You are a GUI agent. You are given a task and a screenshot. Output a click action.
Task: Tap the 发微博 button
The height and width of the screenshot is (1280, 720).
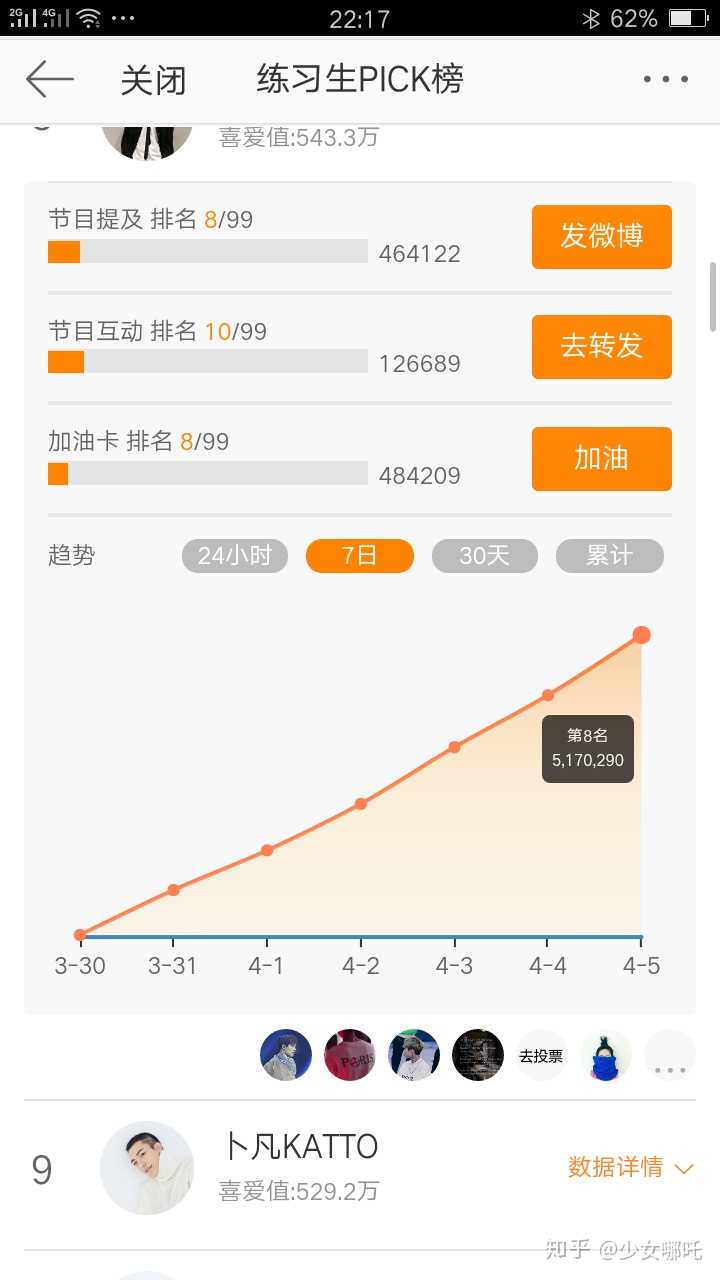tap(602, 237)
